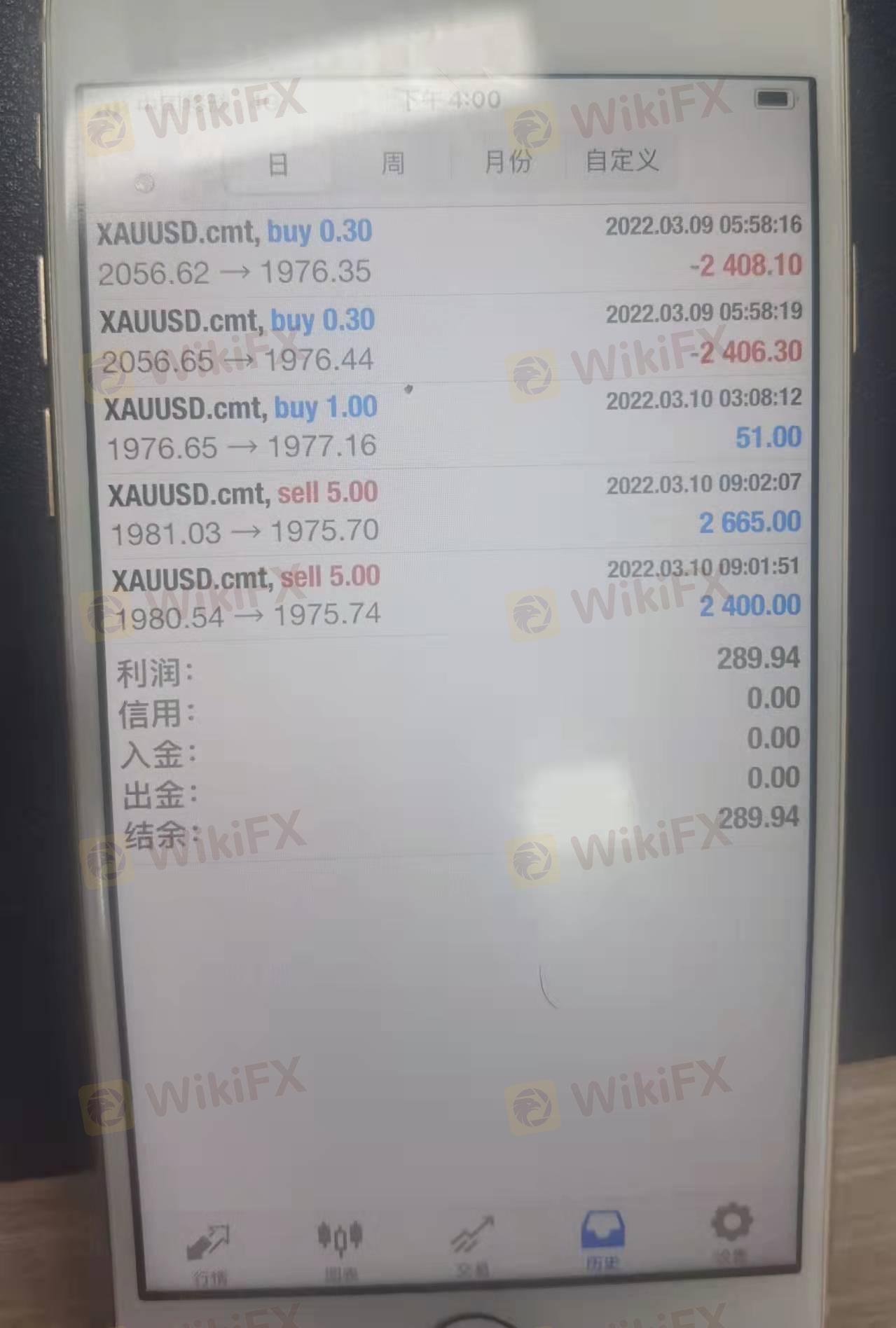Select the 历史 history tab
Image resolution: width=896 pixels, height=1328 pixels.
602,1243
